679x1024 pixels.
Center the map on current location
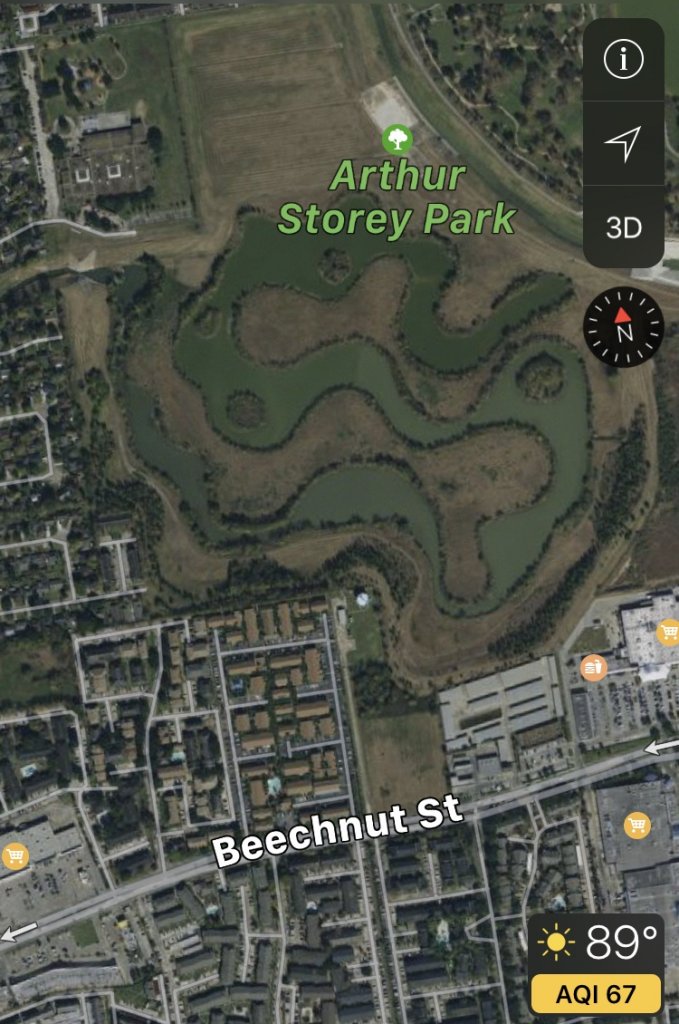(623, 144)
